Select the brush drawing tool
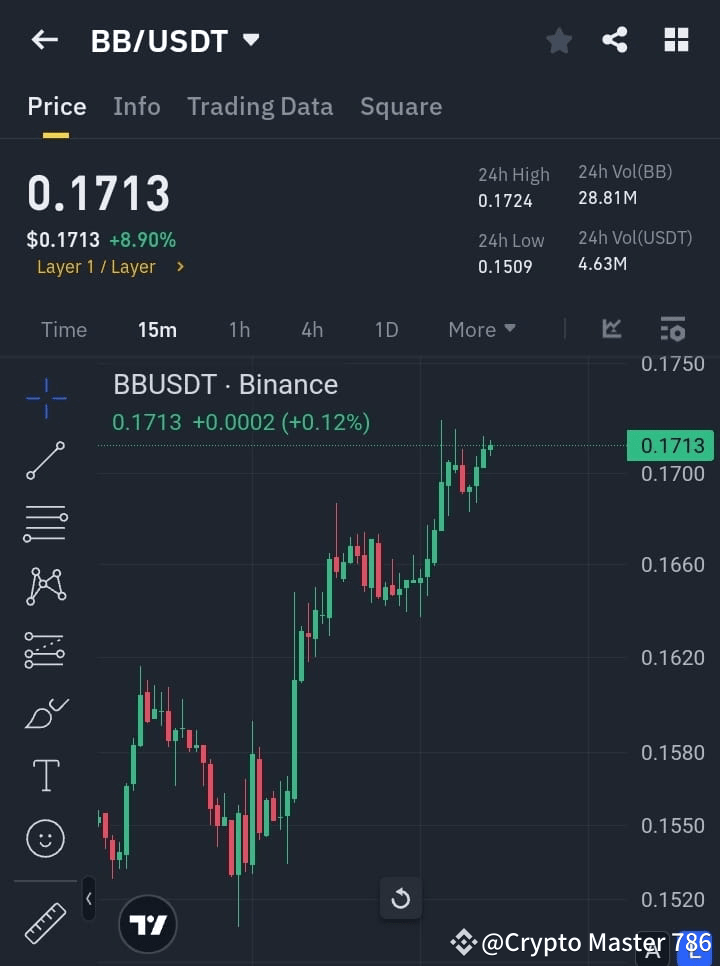 45,713
